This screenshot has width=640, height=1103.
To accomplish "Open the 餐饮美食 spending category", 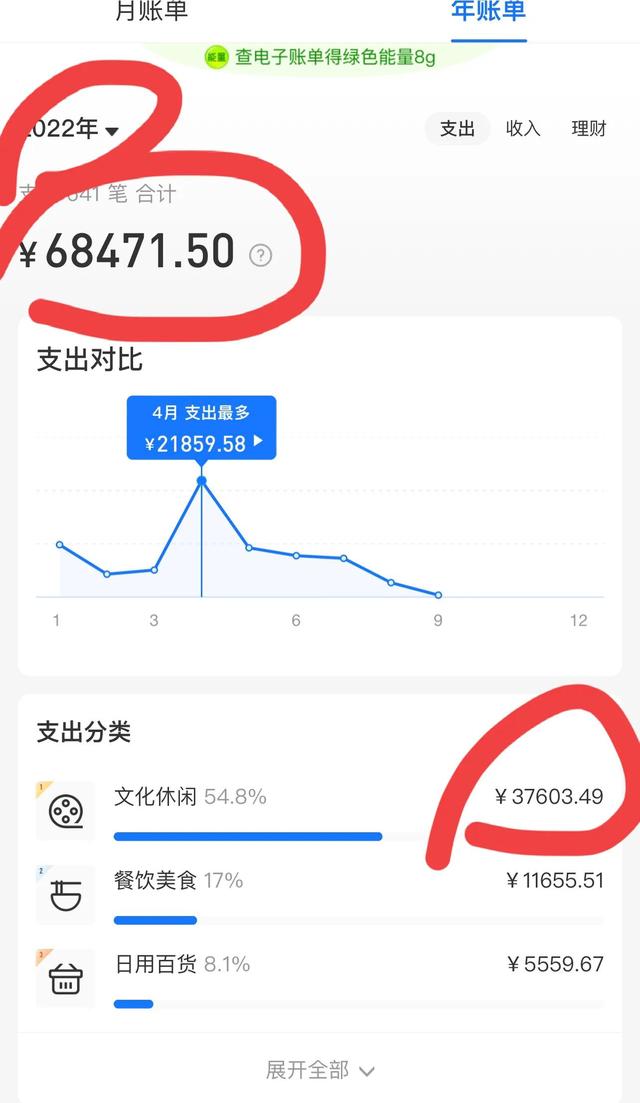I will pos(320,893).
